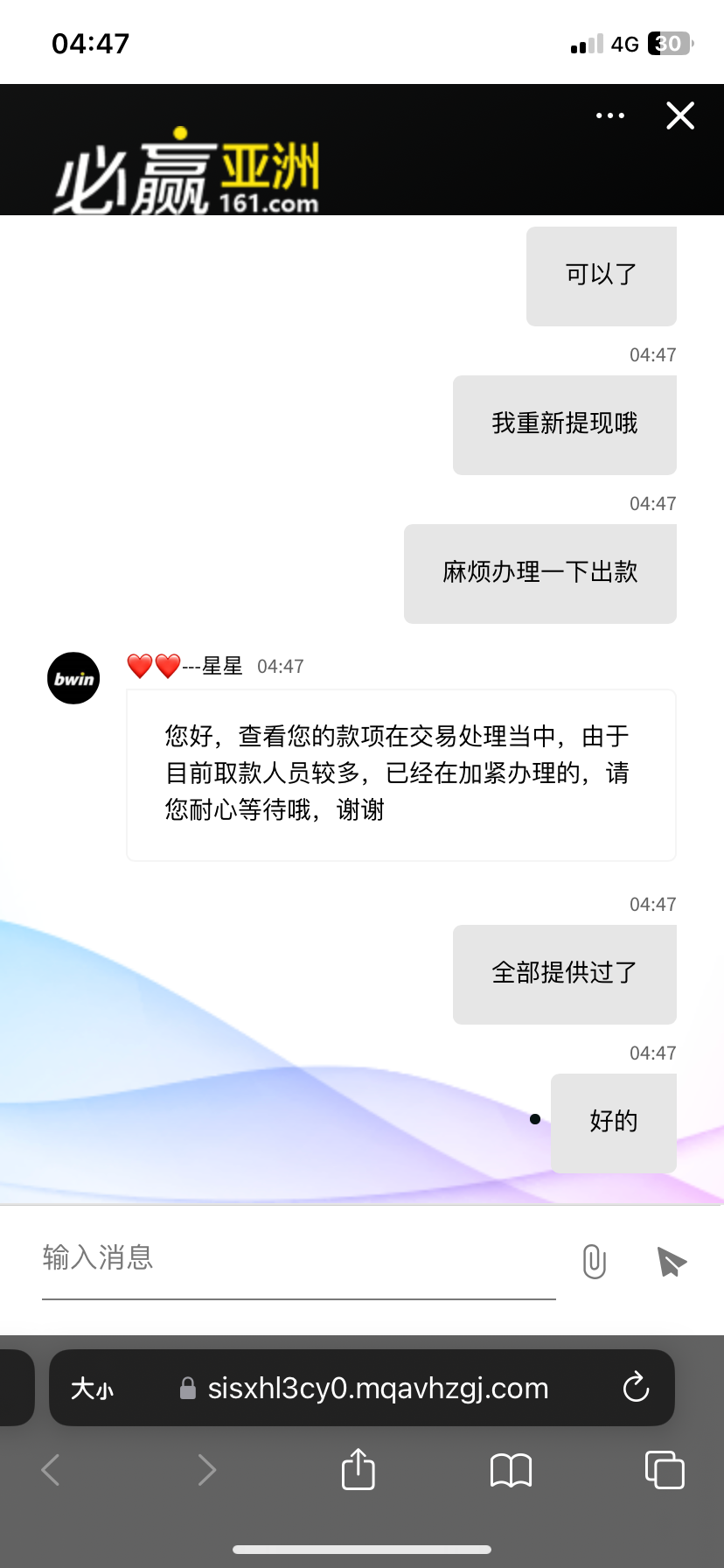Tap the browser address bar URL
Image resolution: width=724 pixels, height=1568 pixels.
(x=376, y=1389)
